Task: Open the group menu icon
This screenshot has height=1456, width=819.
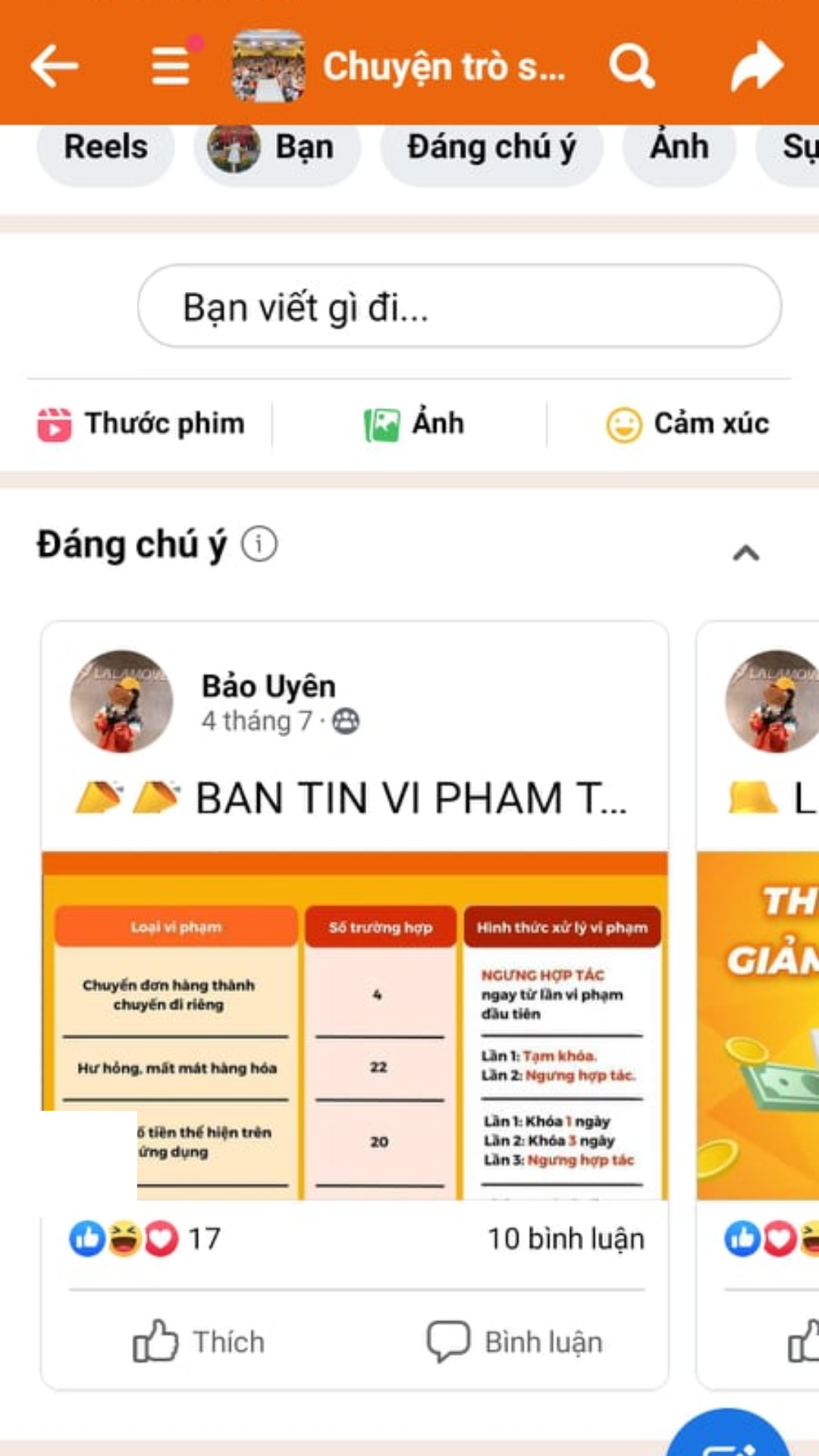Action: pyautogui.click(x=171, y=67)
